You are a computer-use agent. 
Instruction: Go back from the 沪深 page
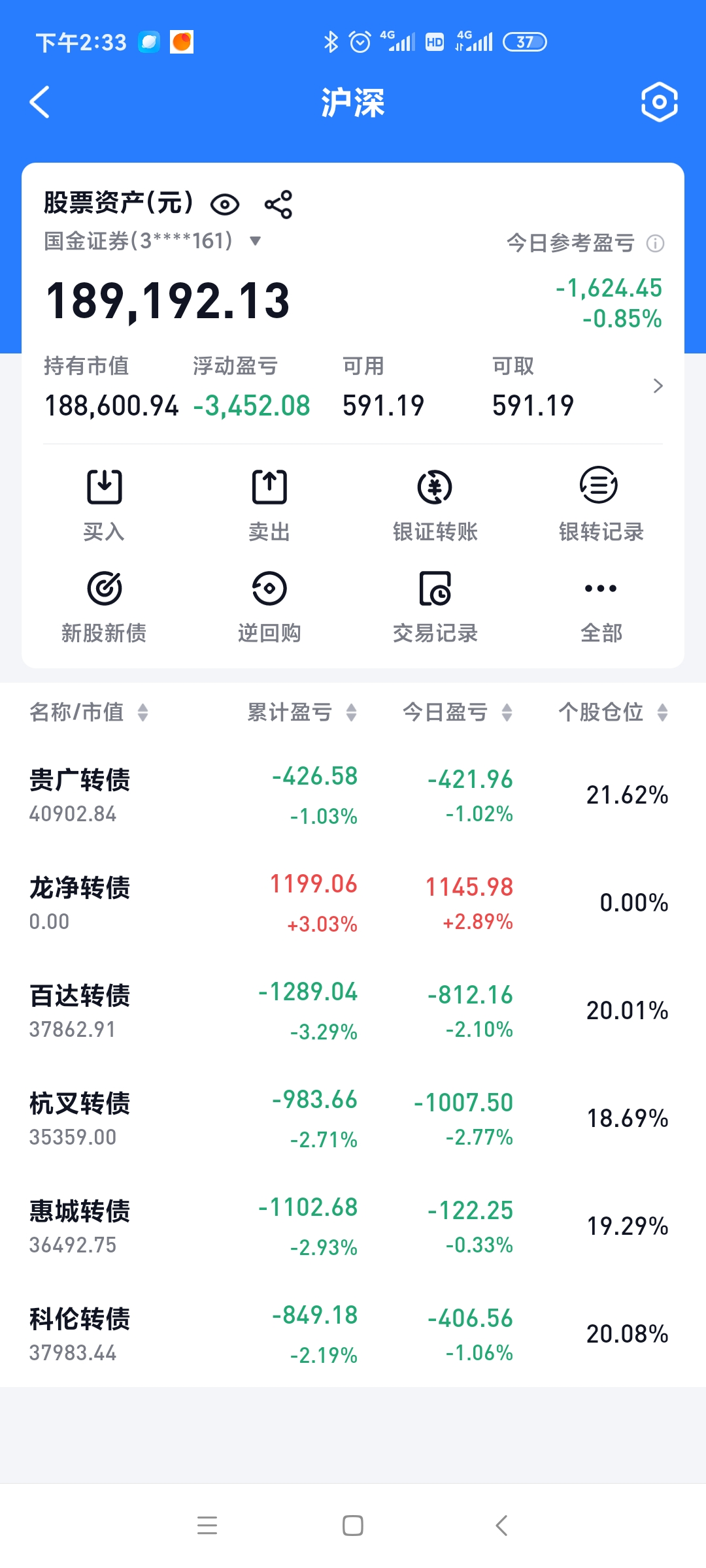click(40, 103)
